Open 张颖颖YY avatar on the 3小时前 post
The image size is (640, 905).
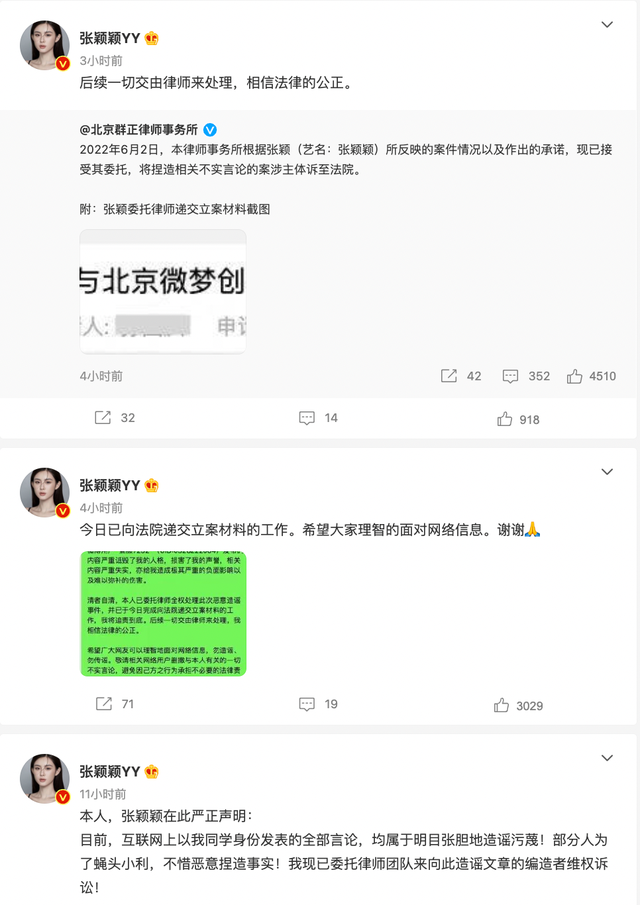click(x=46, y=46)
